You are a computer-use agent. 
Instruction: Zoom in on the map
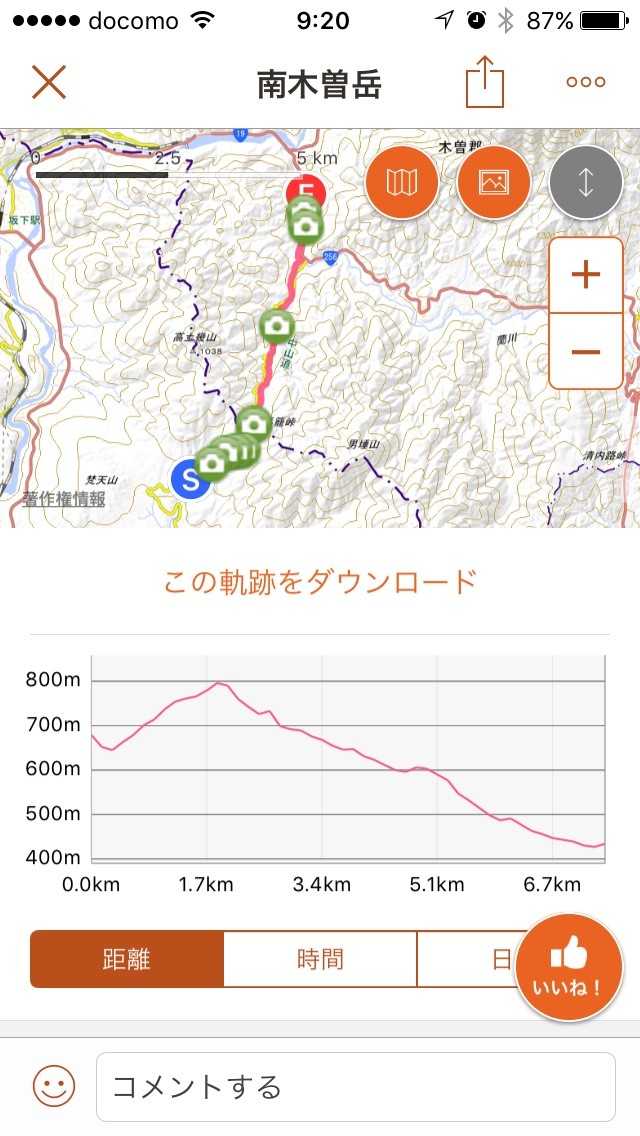coord(586,275)
